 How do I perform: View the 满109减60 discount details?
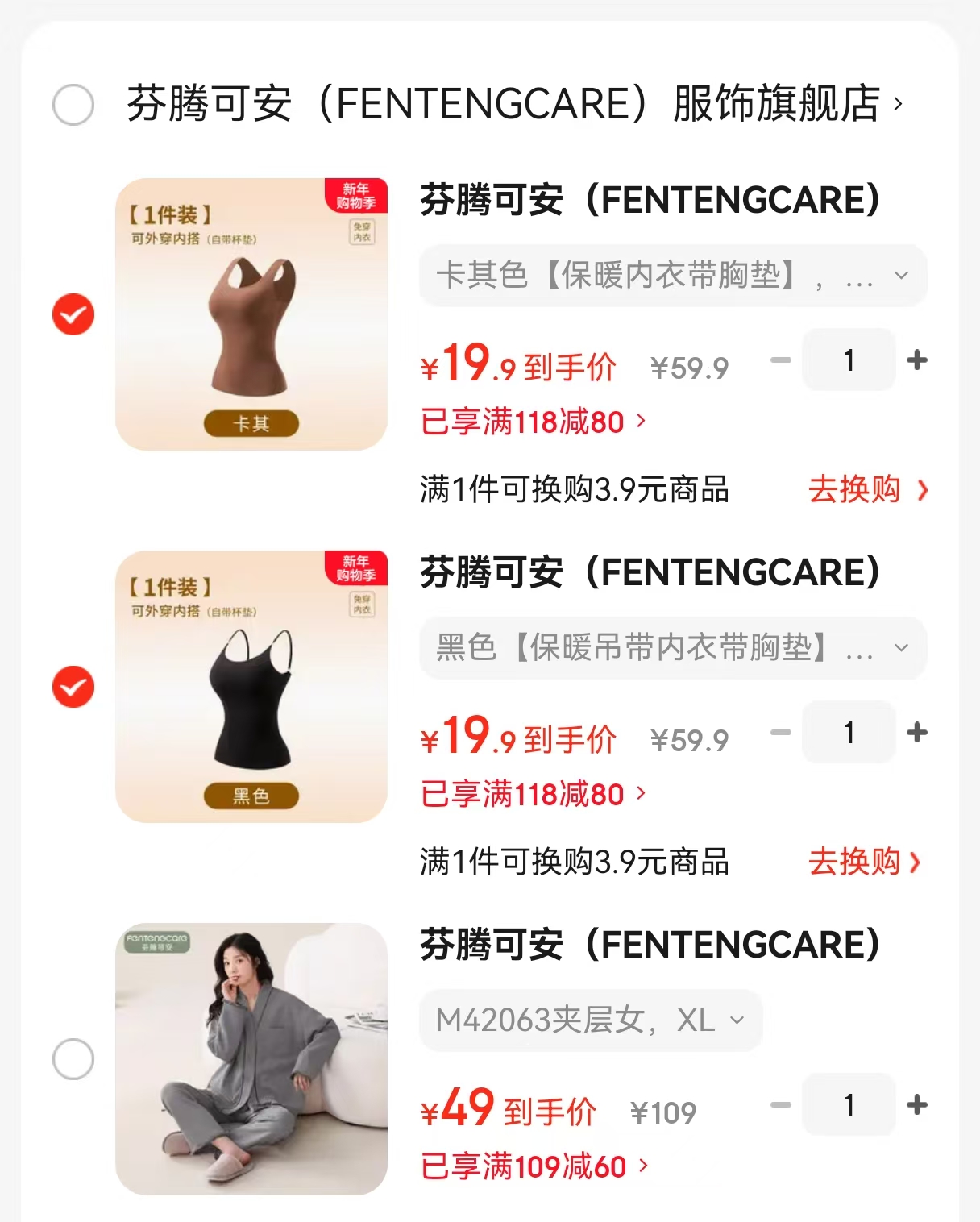click(534, 1166)
